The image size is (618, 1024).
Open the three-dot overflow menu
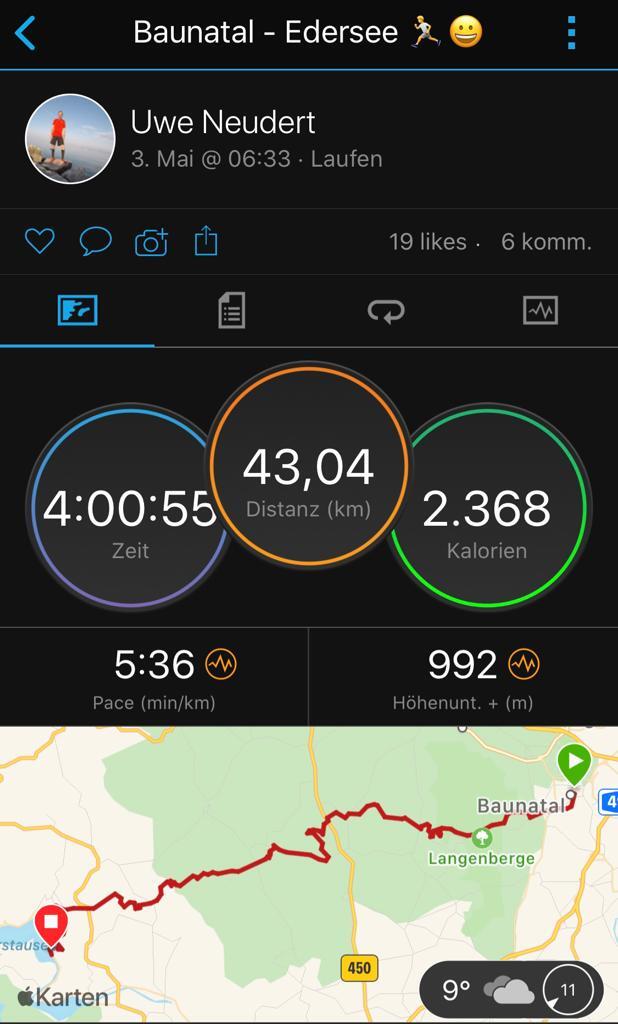pyautogui.click(x=571, y=33)
